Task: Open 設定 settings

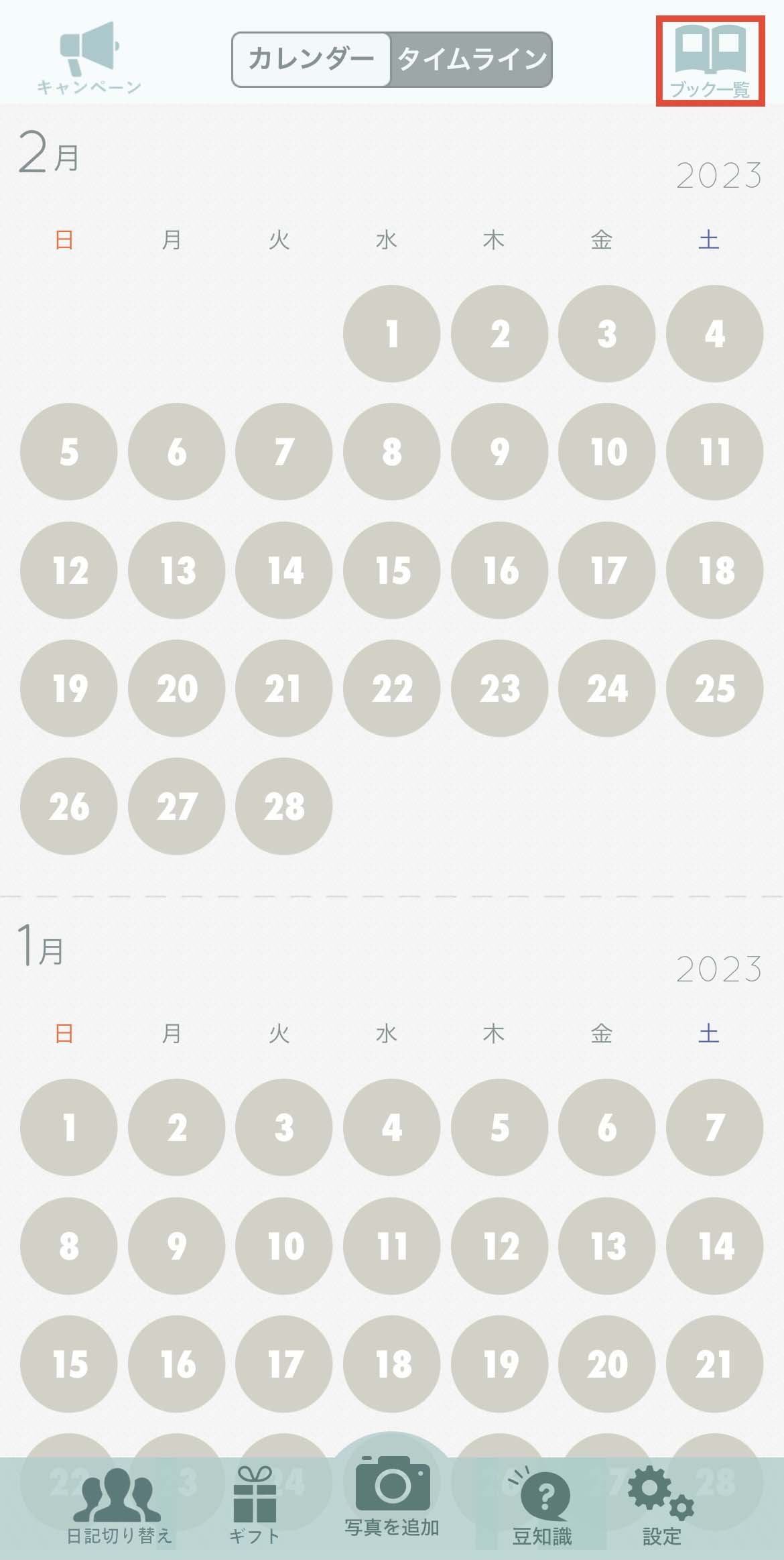Action: click(661, 1506)
